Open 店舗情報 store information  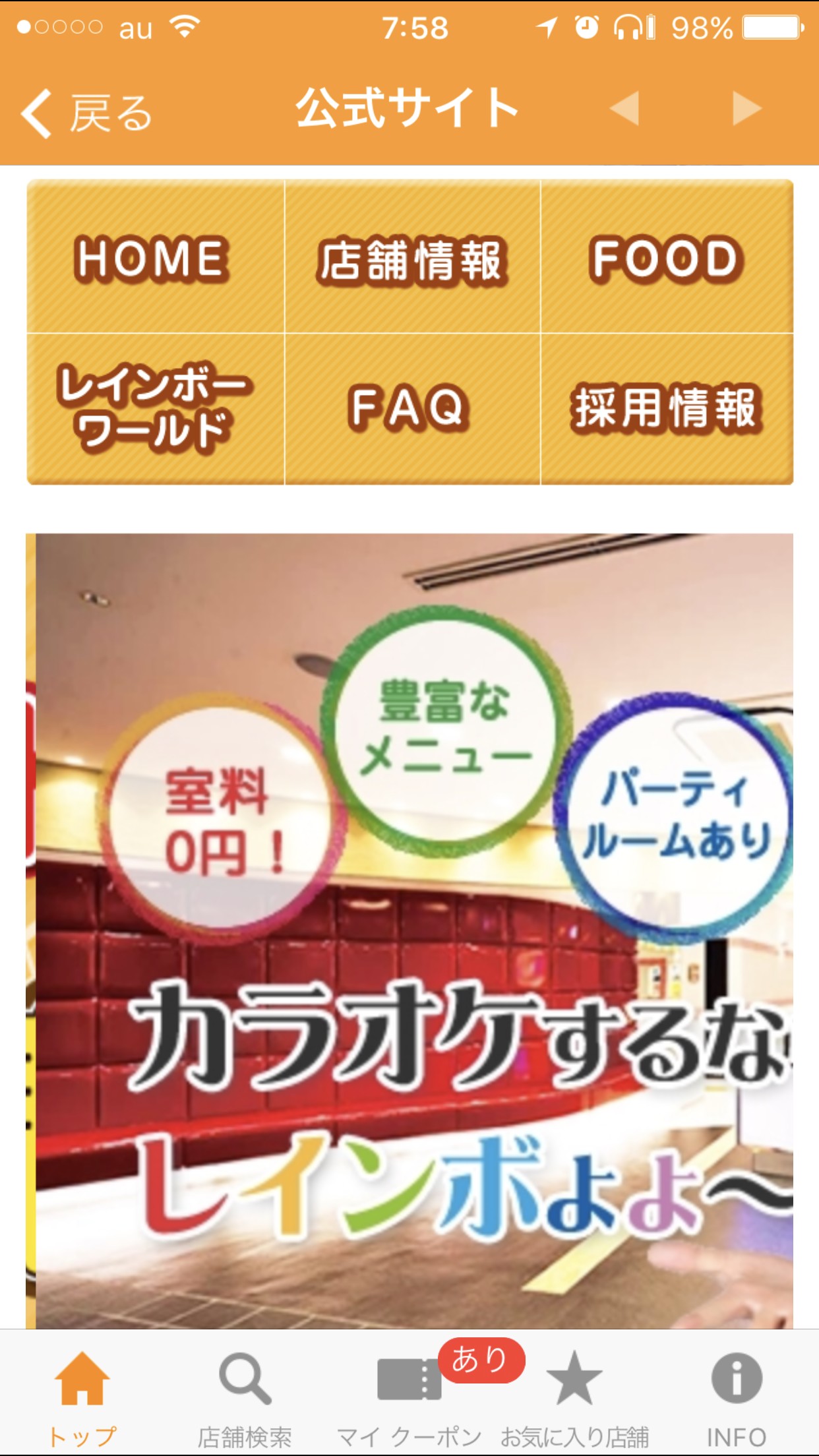pyautogui.click(x=412, y=258)
